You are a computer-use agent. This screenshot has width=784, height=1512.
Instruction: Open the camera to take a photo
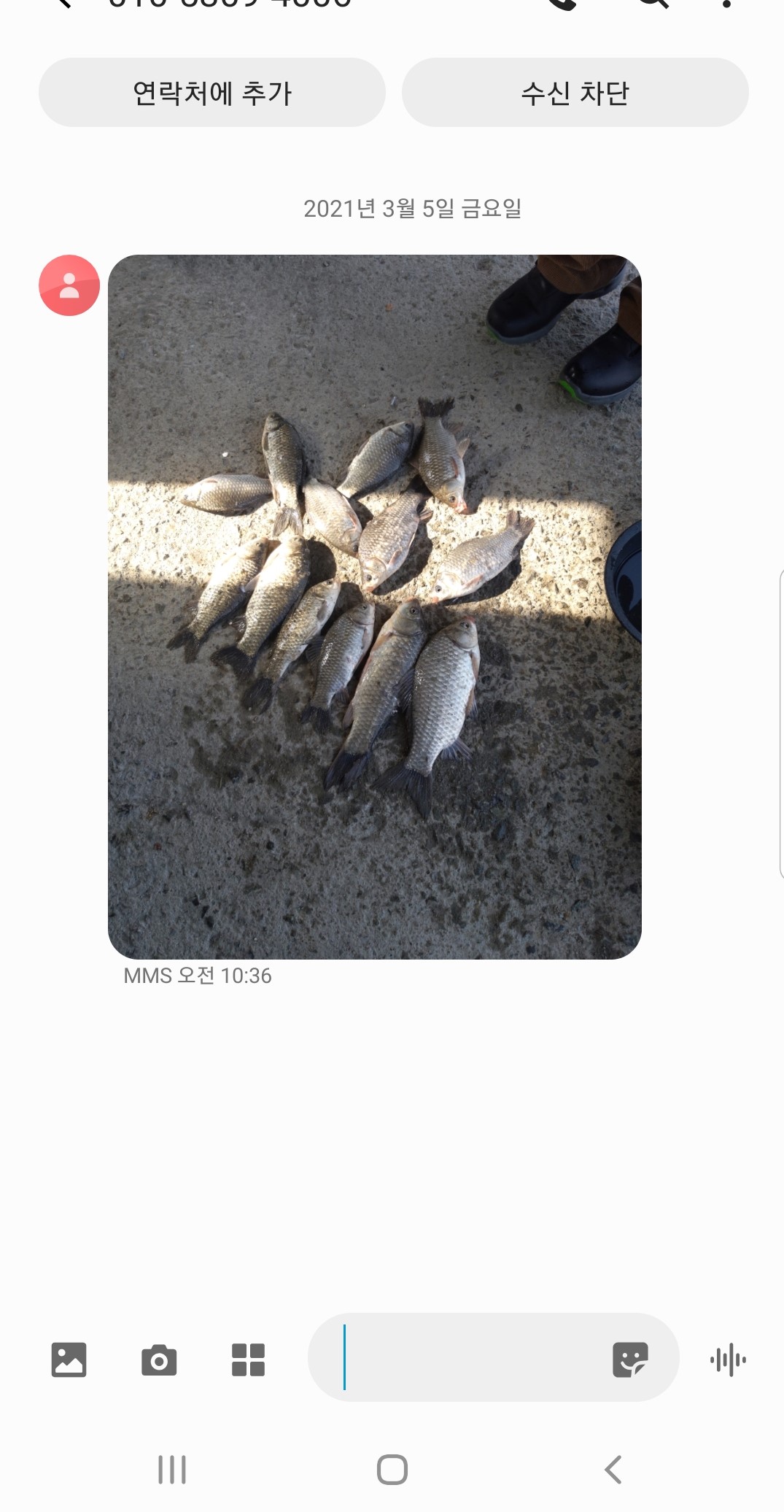pos(159,1359)
